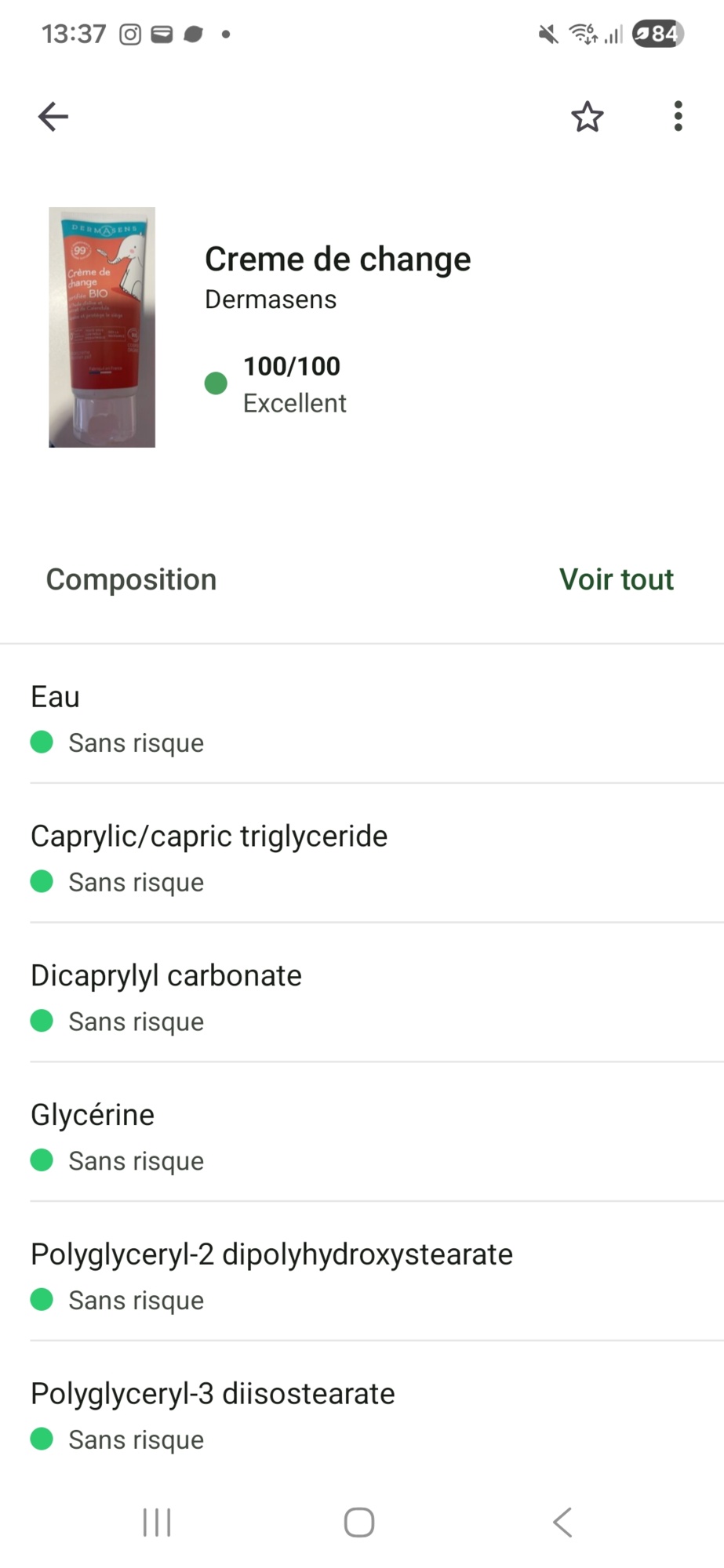Tap the green dot beside Polyglyceryl-3 diisostearate
The height and width of the screenshot is (1568, 724).
click(x=42, y=1439)
